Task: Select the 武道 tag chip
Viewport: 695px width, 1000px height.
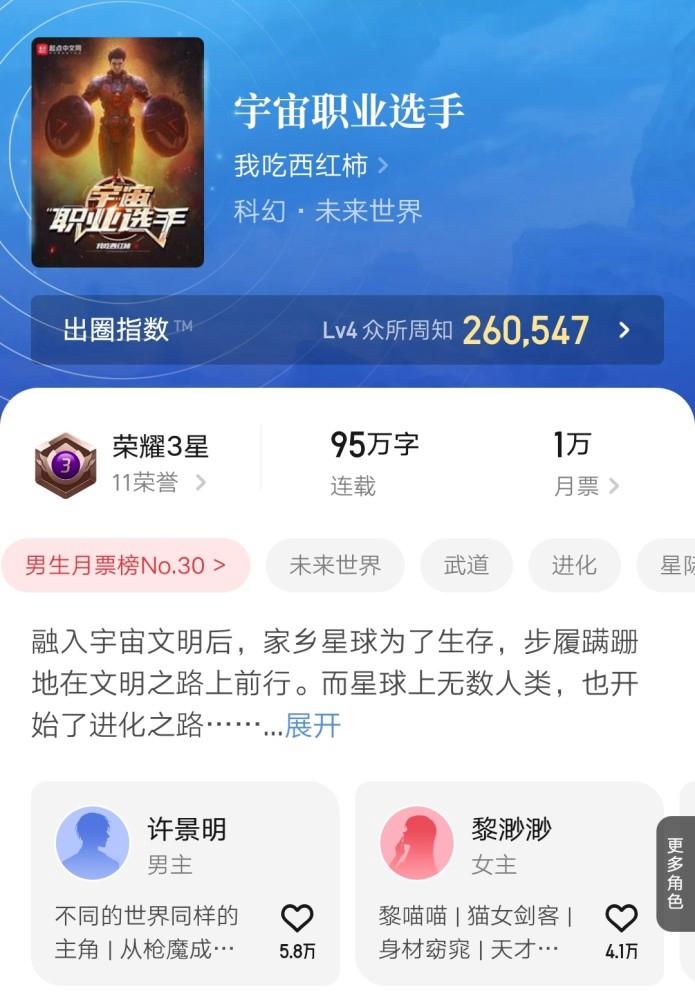Action: (466, 565)
